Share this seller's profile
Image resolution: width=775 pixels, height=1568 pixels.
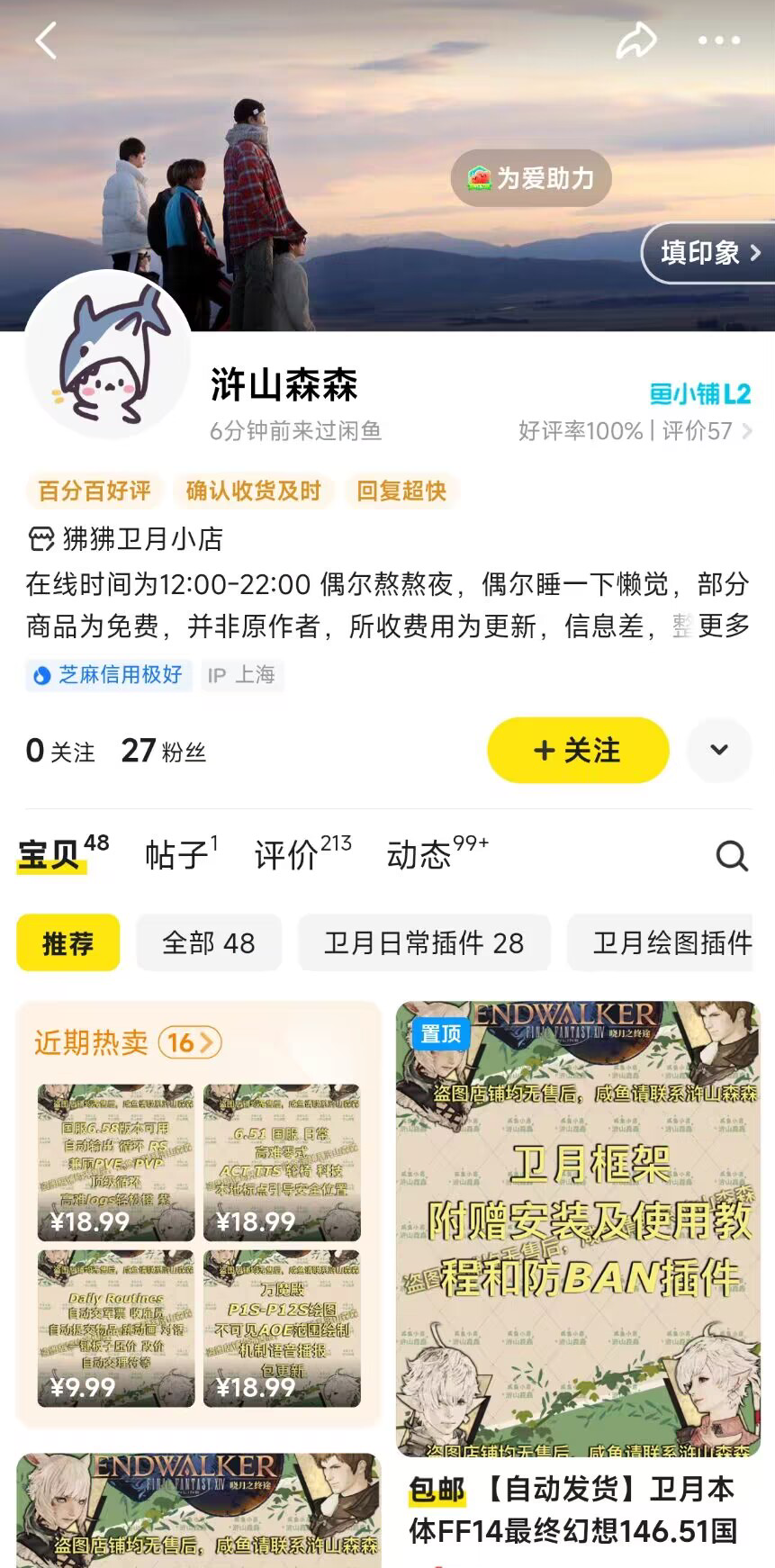(x=635, y=41)
